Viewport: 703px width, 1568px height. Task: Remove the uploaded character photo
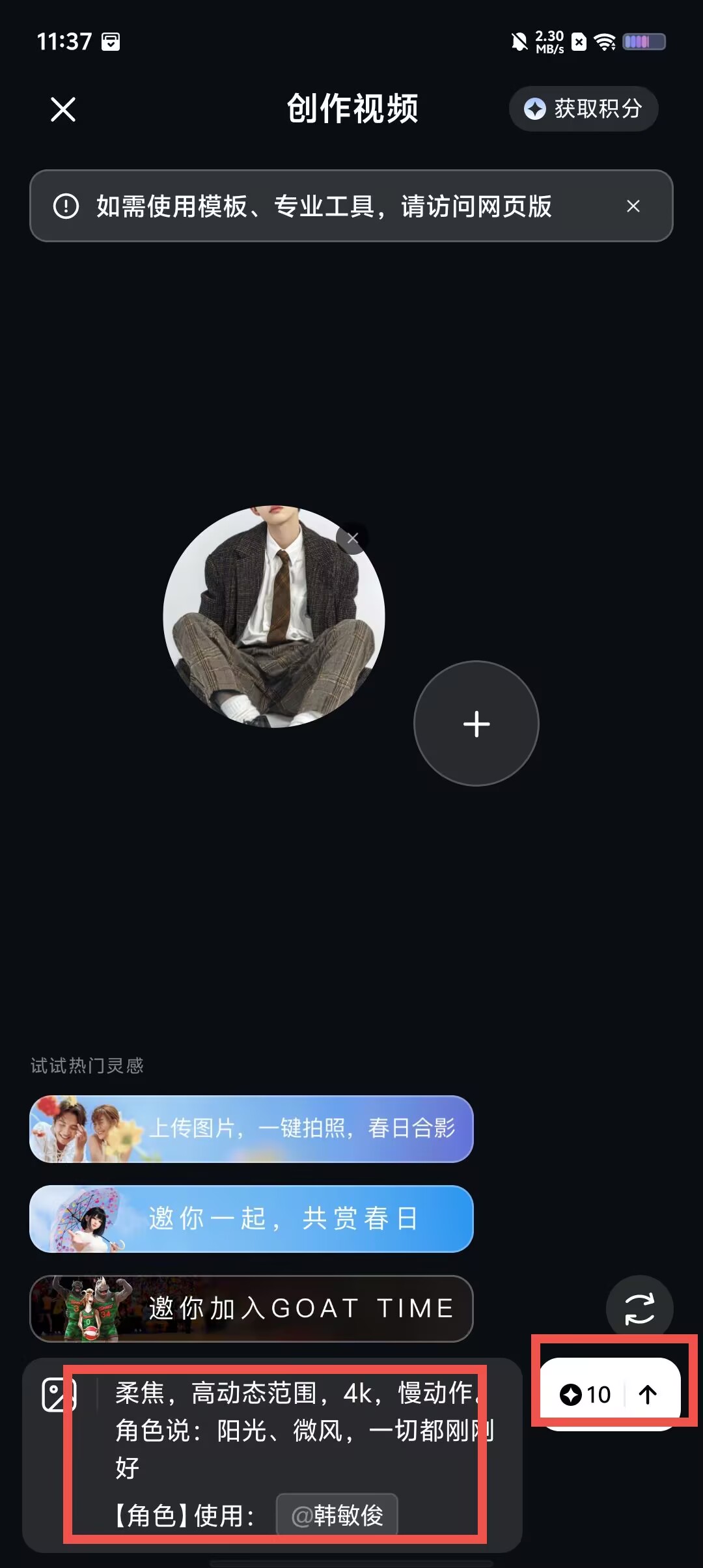pos(353,539)
